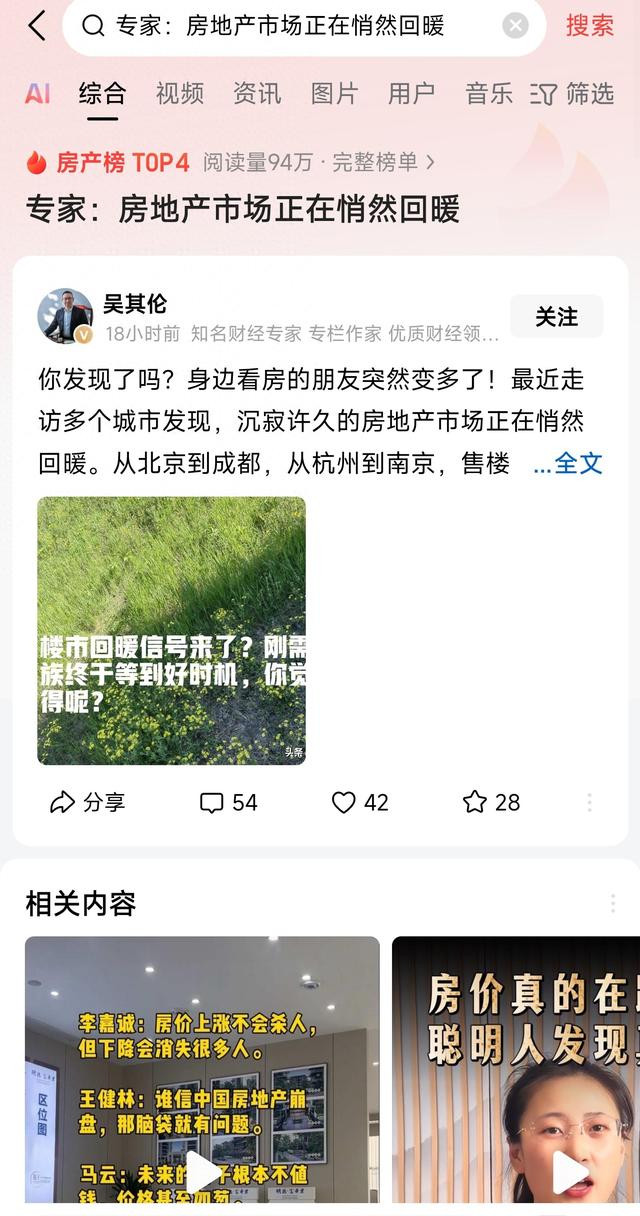Open the 筛选 filter options
The image size is (640, 1216).
click(572, 94)
